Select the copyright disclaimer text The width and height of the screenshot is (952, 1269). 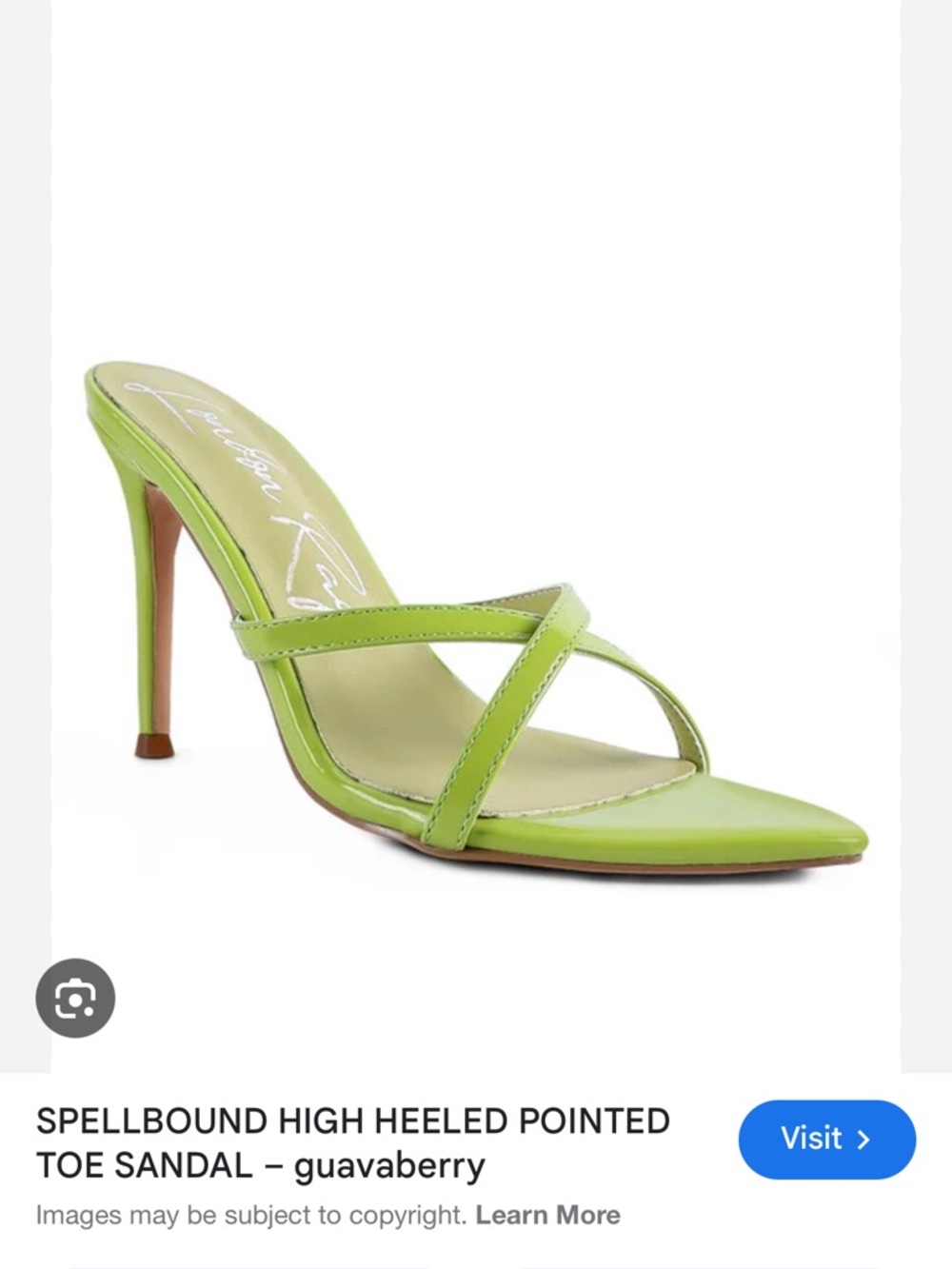(x=248, y=1215)
